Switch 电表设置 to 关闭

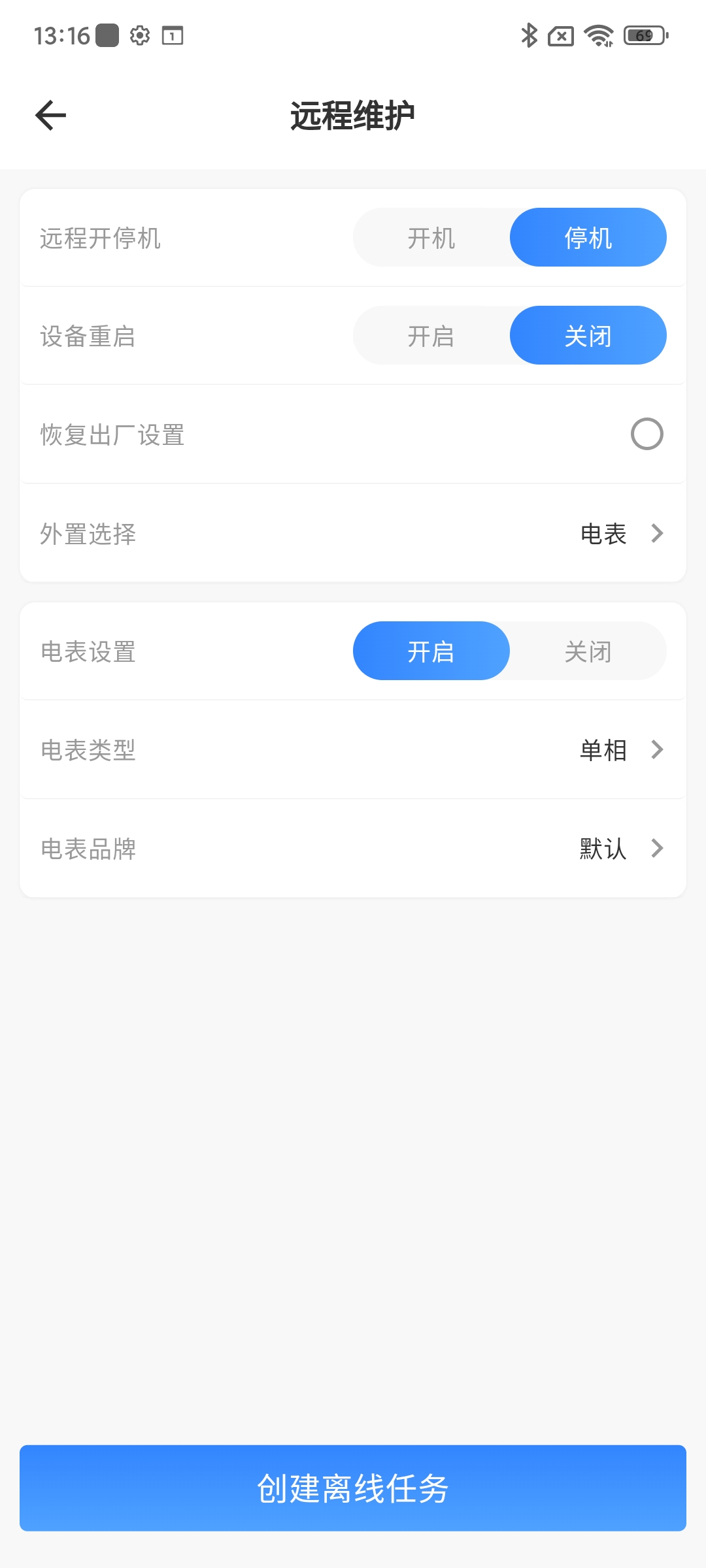[588, 651]
